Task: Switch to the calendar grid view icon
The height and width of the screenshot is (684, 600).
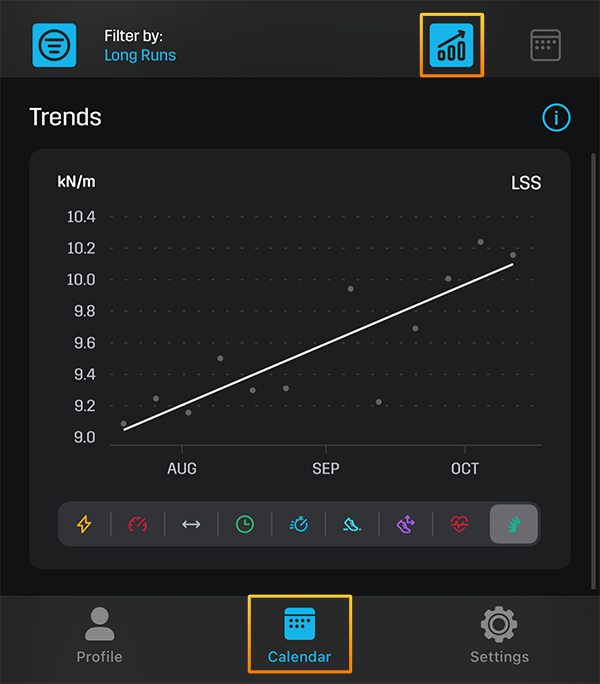Action: point(545,45)
